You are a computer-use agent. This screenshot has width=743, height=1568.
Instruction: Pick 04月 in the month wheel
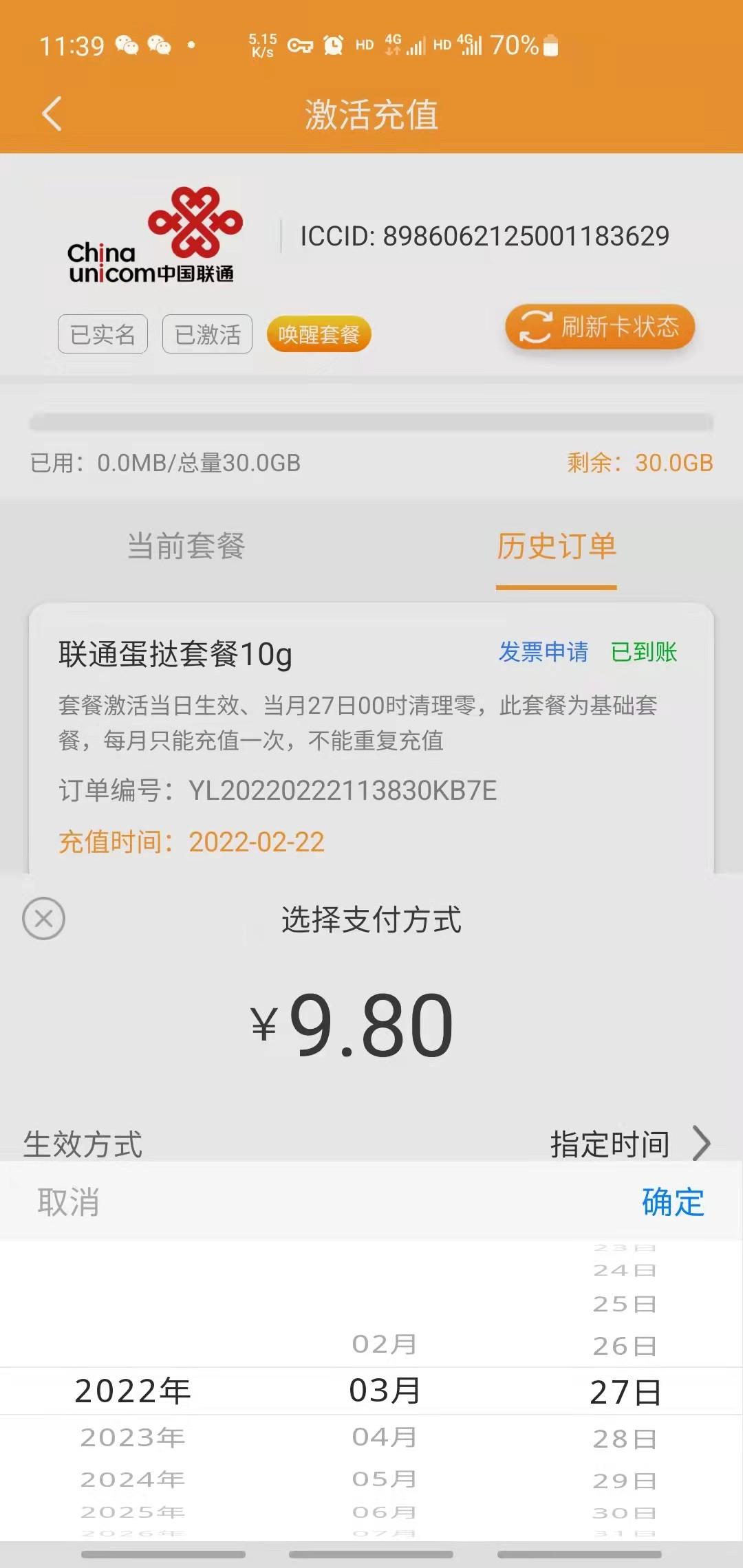coord(385,1437)
